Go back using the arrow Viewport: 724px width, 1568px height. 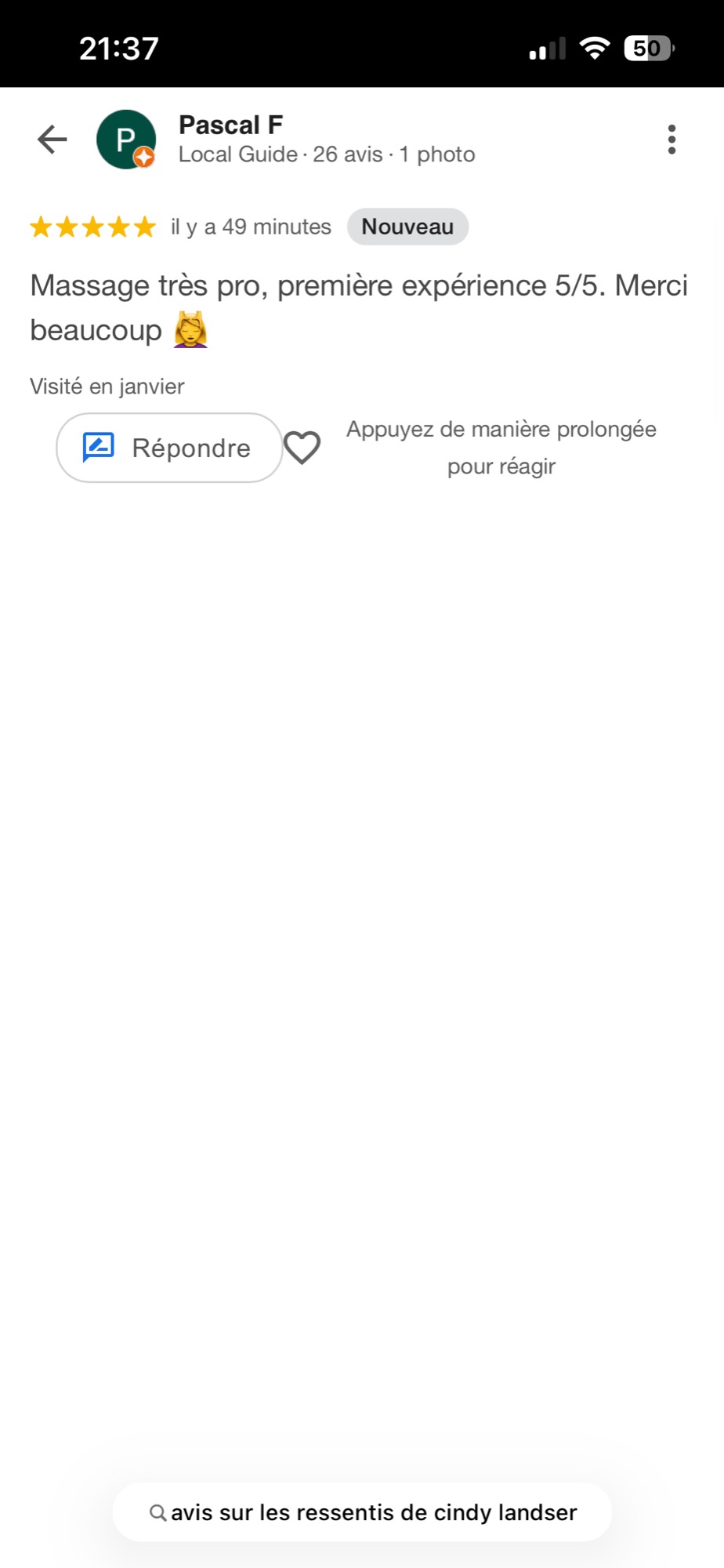pos(52,140)
